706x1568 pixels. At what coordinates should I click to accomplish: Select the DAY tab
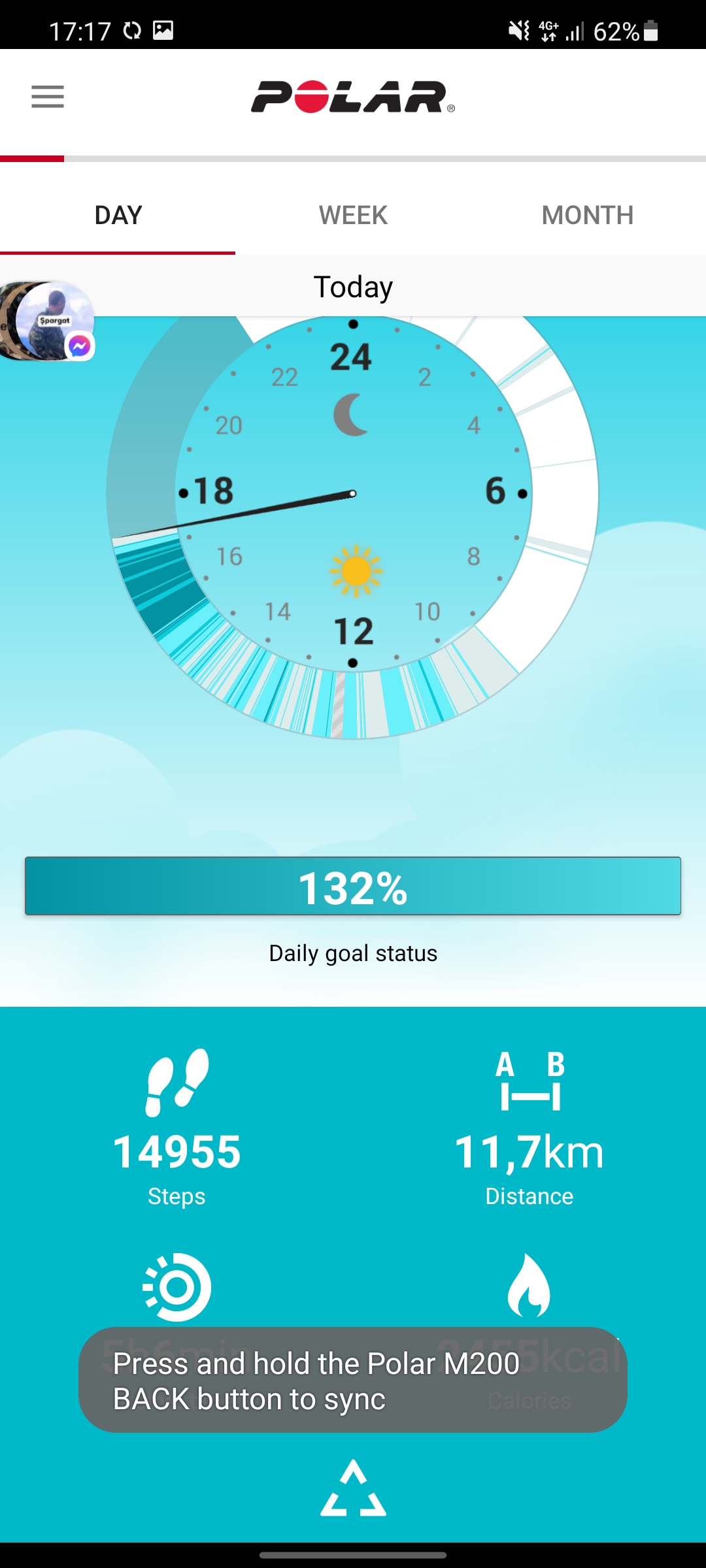click(x=118, y=215)
